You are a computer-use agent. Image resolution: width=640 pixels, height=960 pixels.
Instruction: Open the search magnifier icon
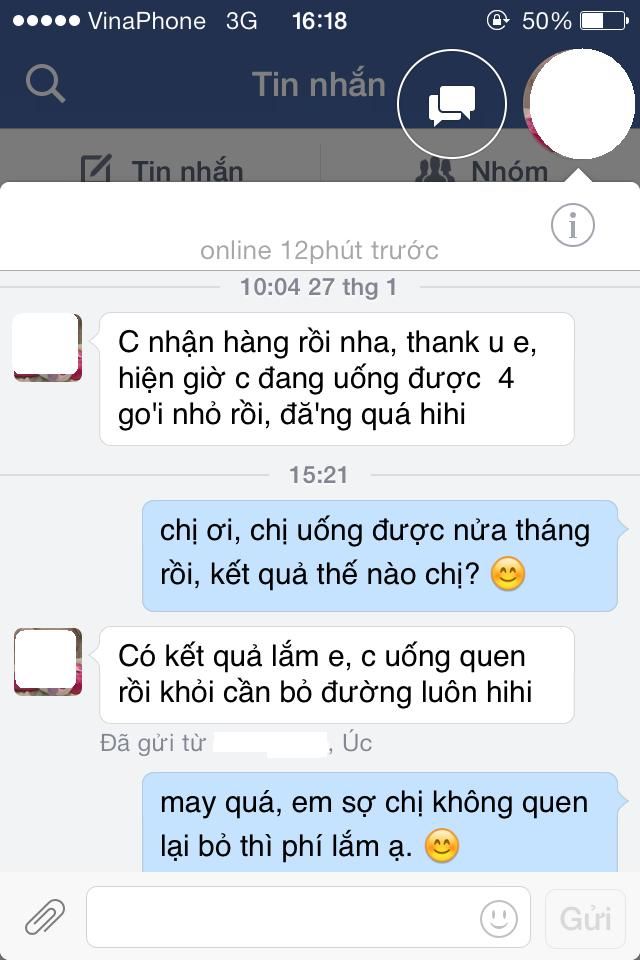tap(45, 84)
